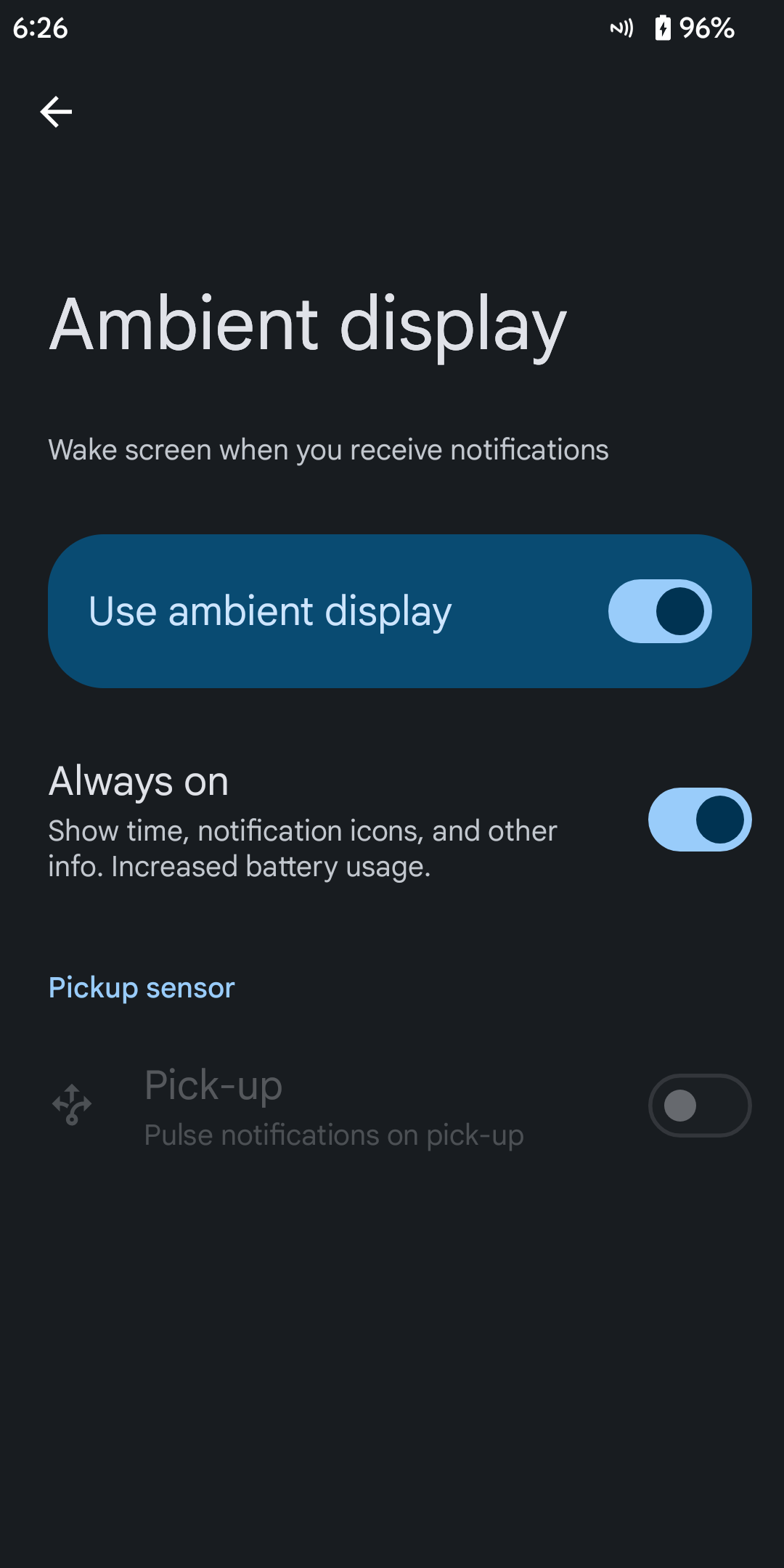This screenshot has height=1568, width=784.
Task: Go back using the top arrow
Action: [56, 112]
